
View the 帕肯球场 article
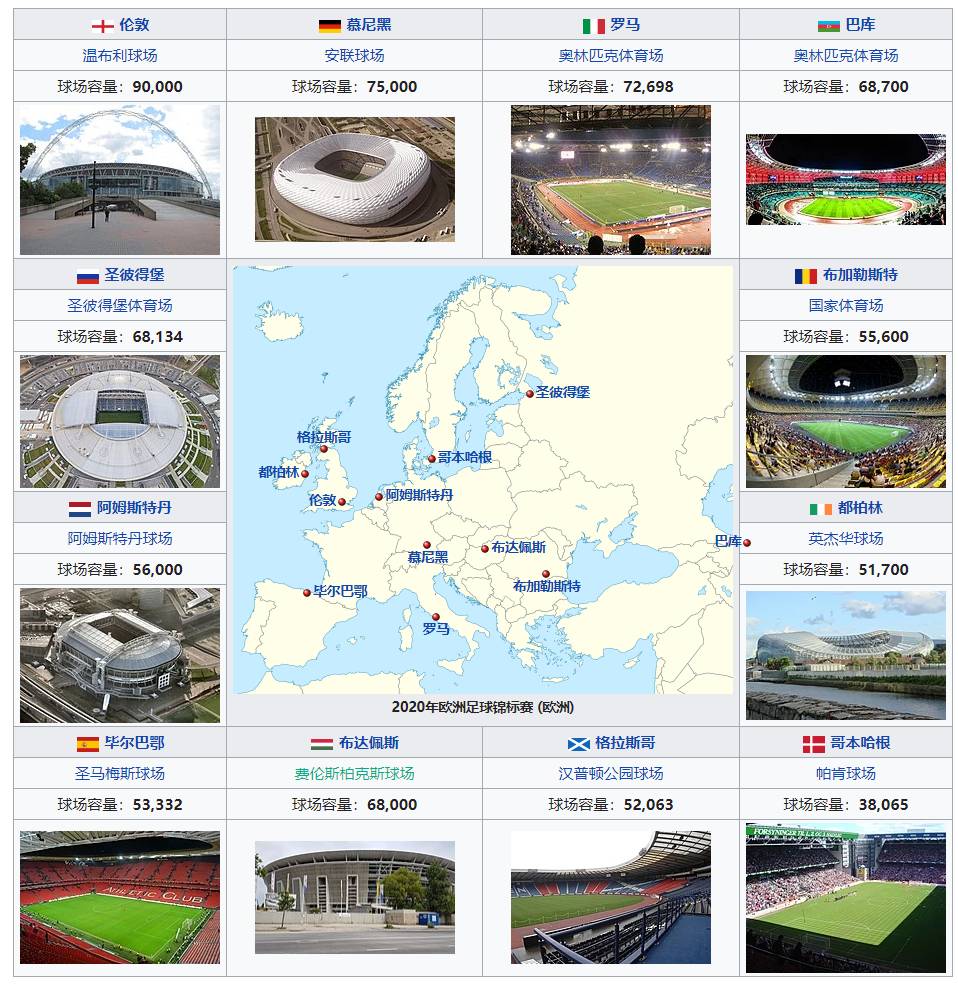[x=846, y=774]
